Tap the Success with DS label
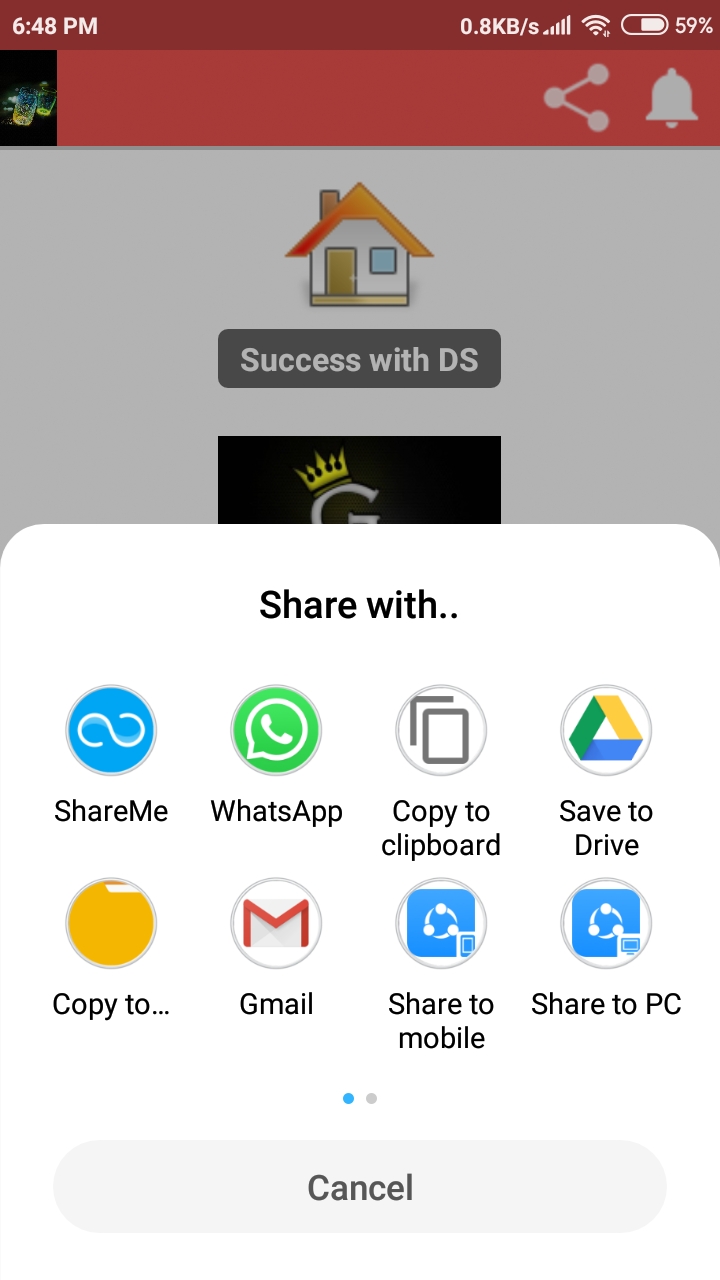 coord(359,359)
